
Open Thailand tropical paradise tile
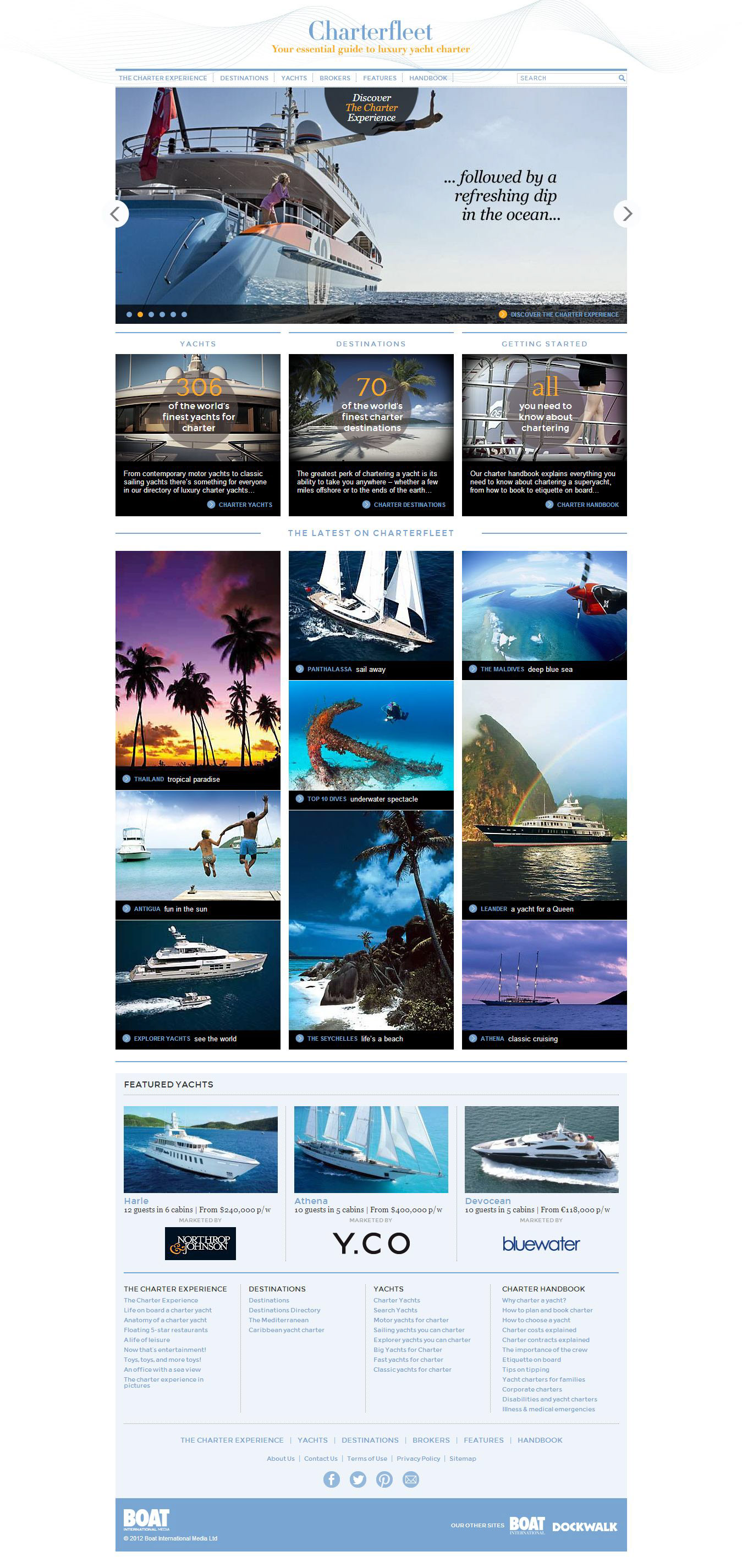197,670
